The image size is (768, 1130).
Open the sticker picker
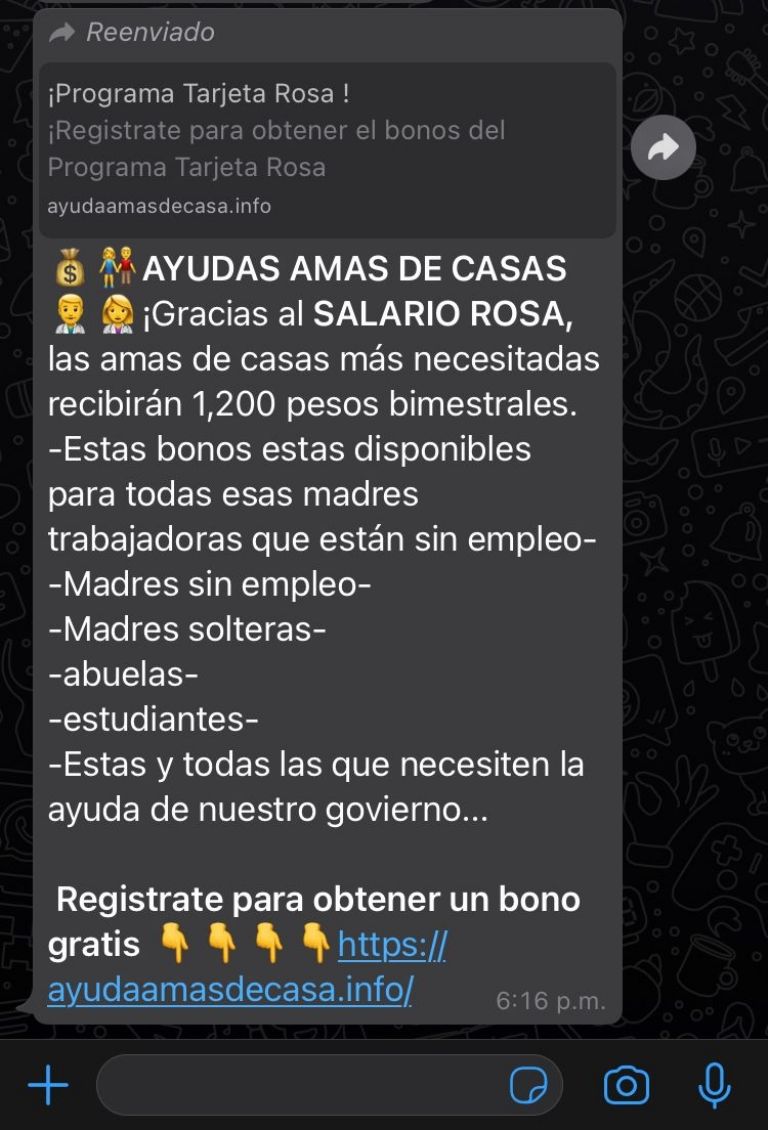coord(528,1086)
